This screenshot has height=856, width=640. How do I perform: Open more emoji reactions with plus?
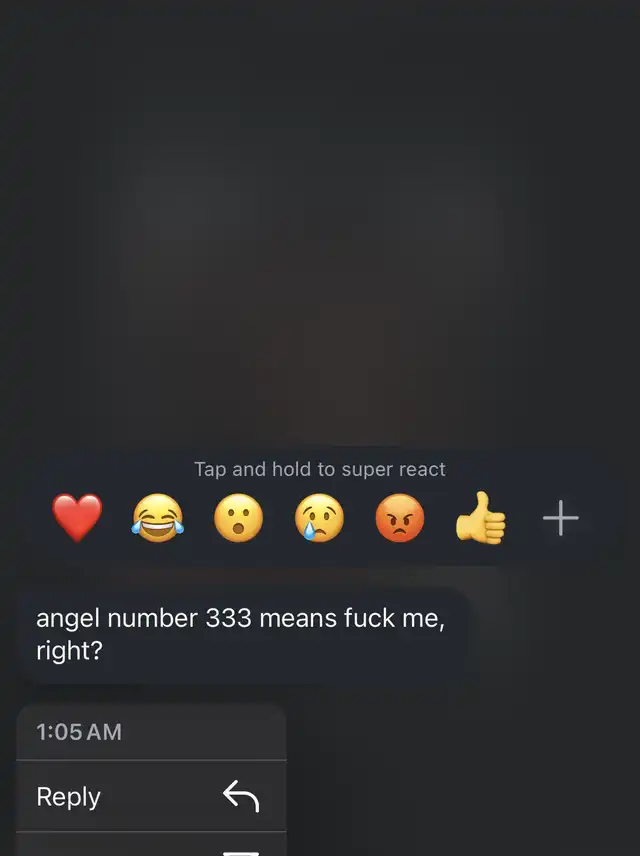pyautogui.click(x=561, y=518)
